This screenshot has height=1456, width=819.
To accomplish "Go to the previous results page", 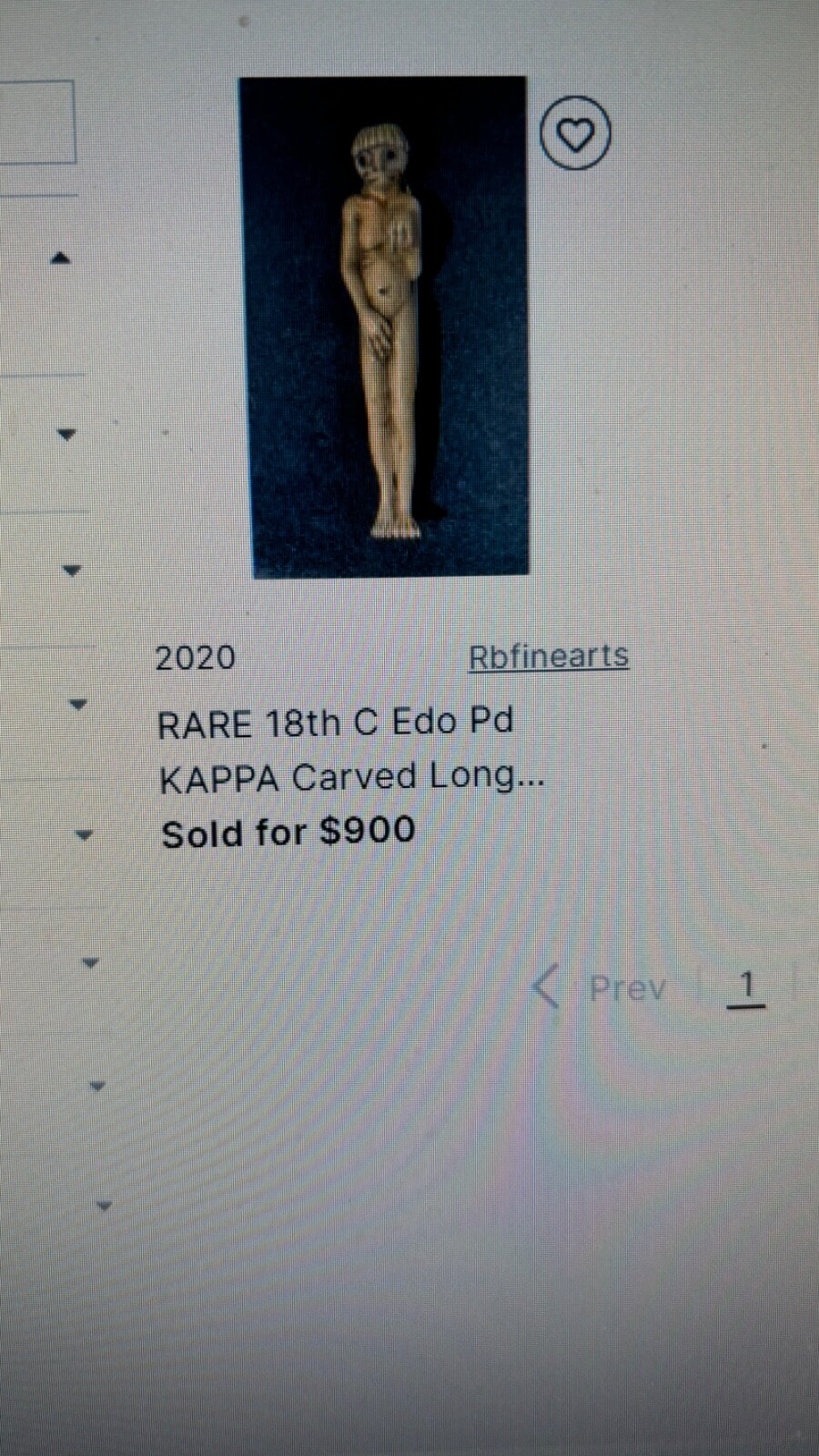I will [602, 987].
